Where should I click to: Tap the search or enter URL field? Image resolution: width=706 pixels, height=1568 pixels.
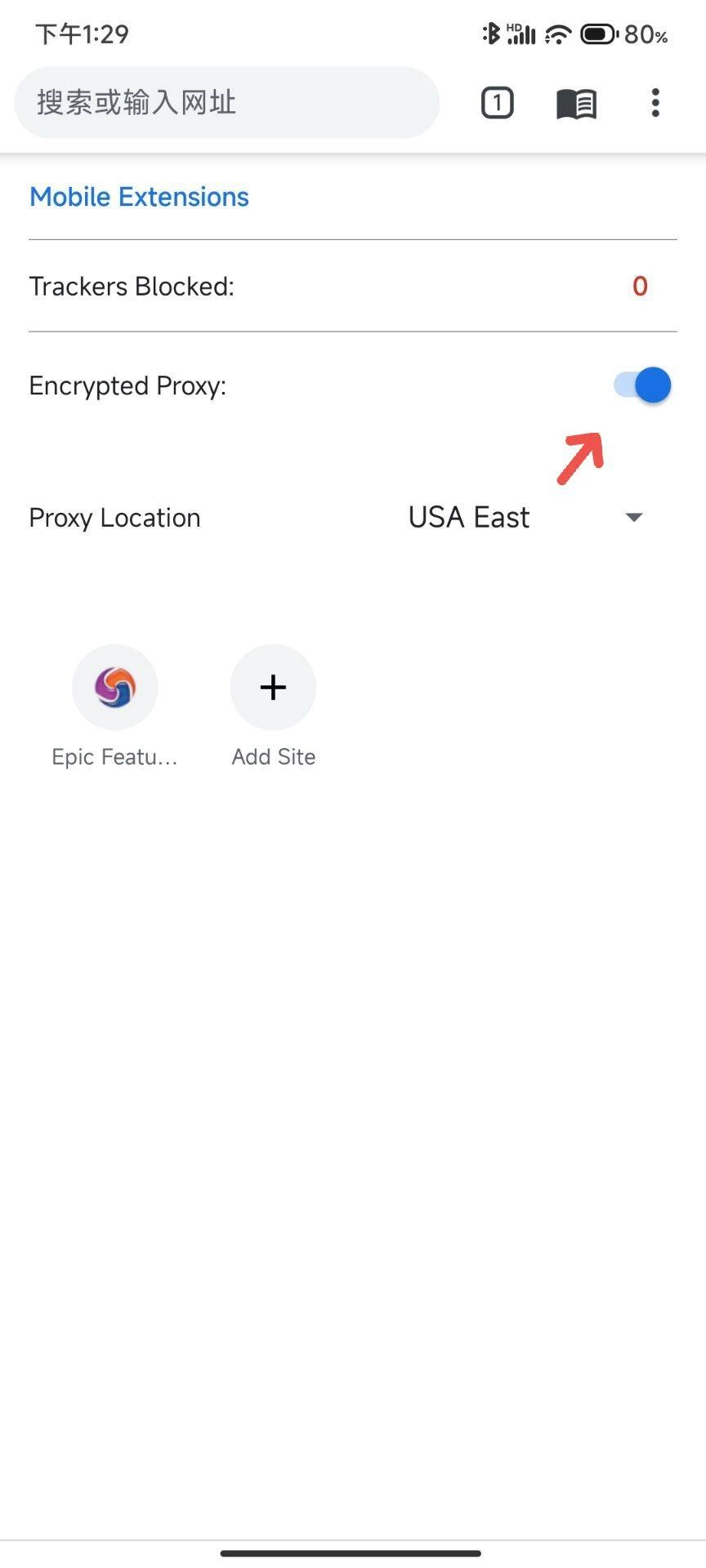226,102
